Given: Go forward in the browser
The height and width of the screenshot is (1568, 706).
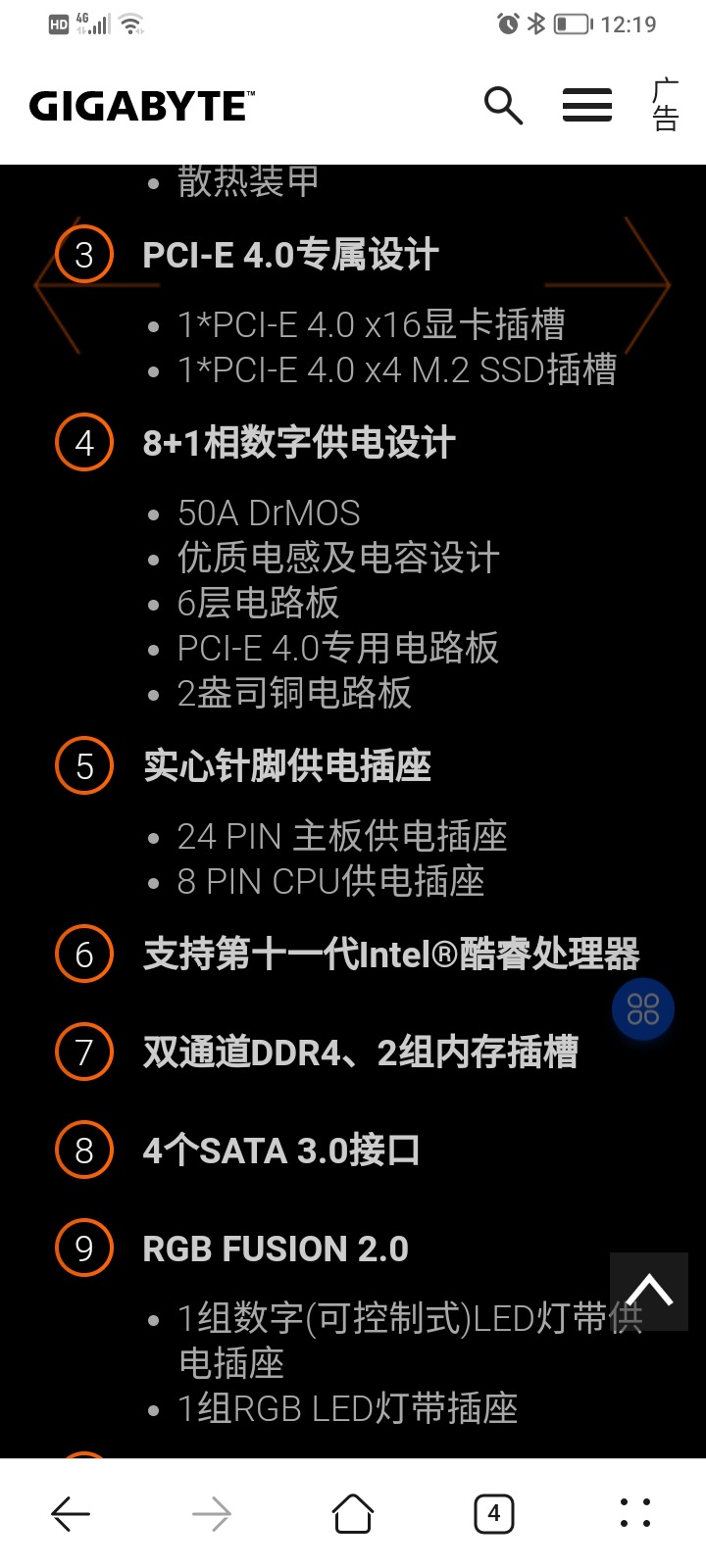Looking at the screenshot, I should pyautogui.click(x=212, y=1514).
